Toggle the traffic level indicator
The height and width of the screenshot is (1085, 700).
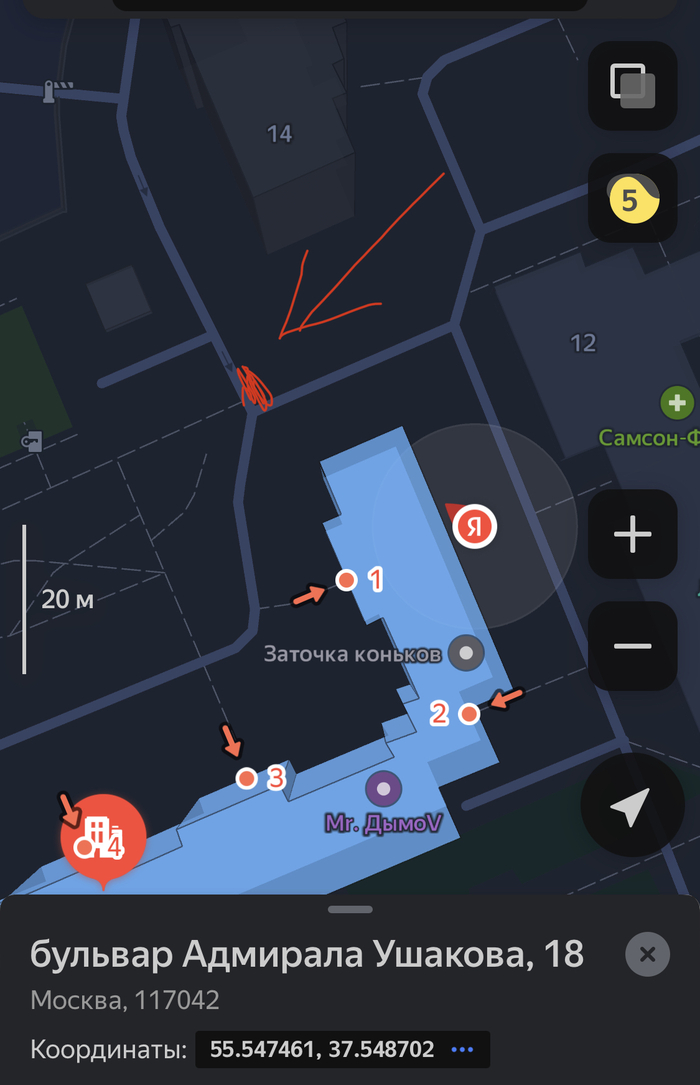[632, 199]
